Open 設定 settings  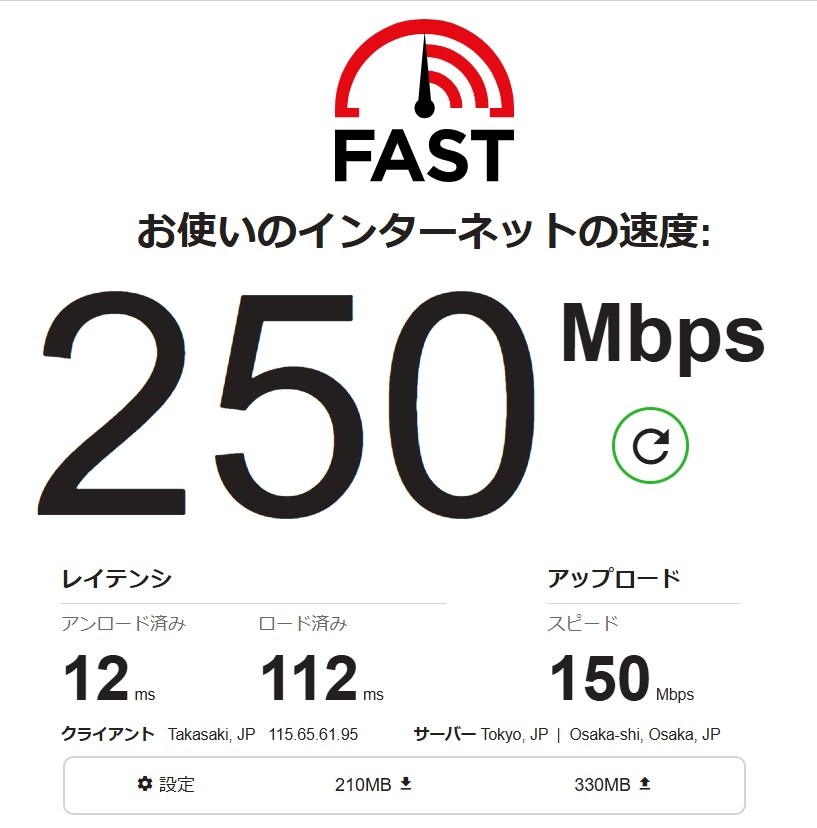coord(166,784)
